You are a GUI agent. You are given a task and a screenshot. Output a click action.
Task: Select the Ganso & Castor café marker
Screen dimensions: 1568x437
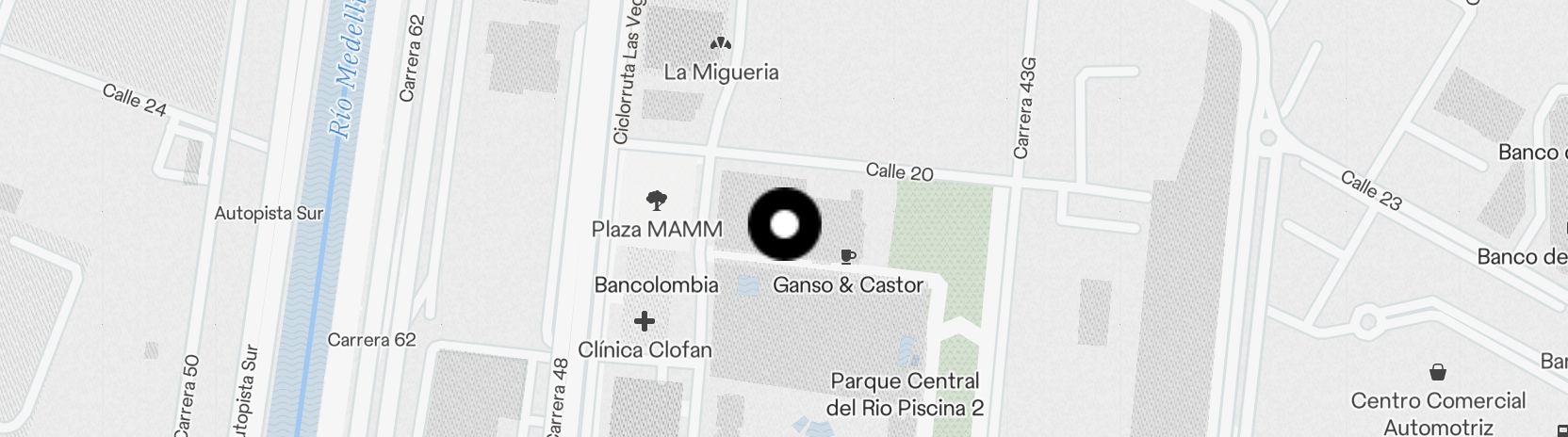click(x=848, y=256)
